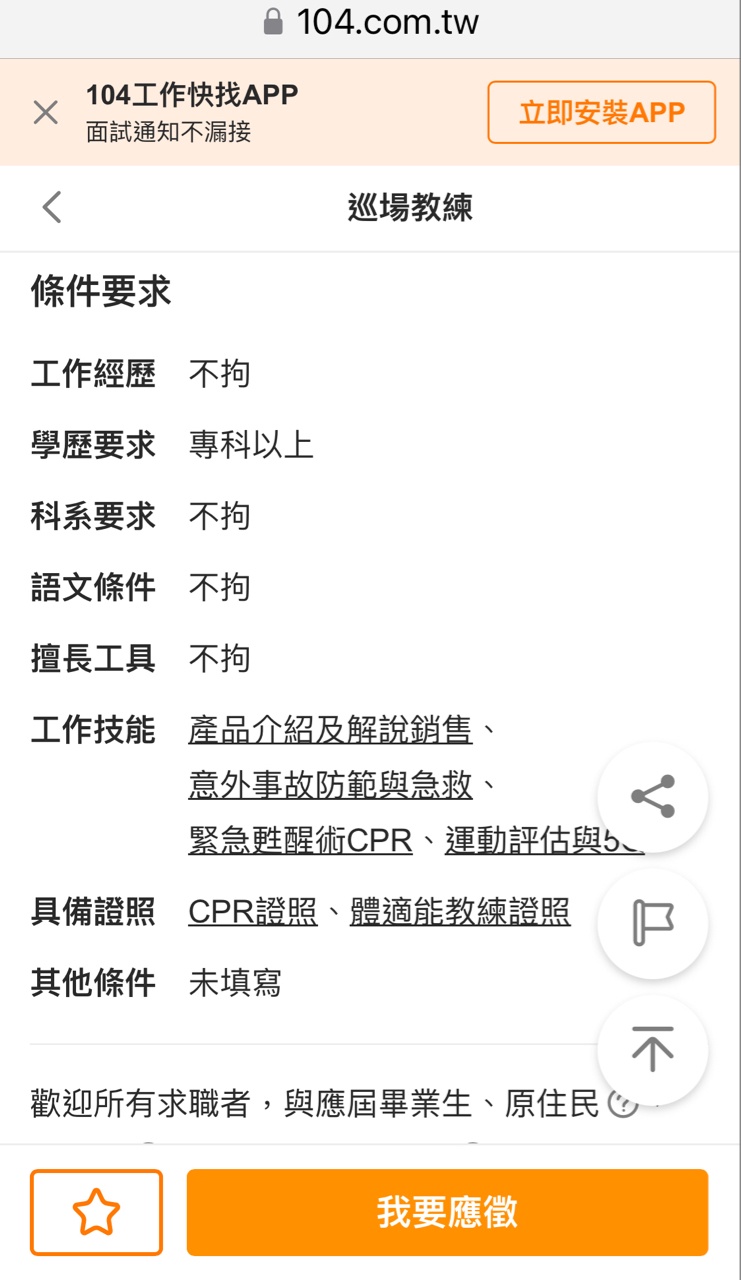Open the 緊急甦醒術CPR skill link
Viewport: 741px width, 1280px height.
[300, 841]
